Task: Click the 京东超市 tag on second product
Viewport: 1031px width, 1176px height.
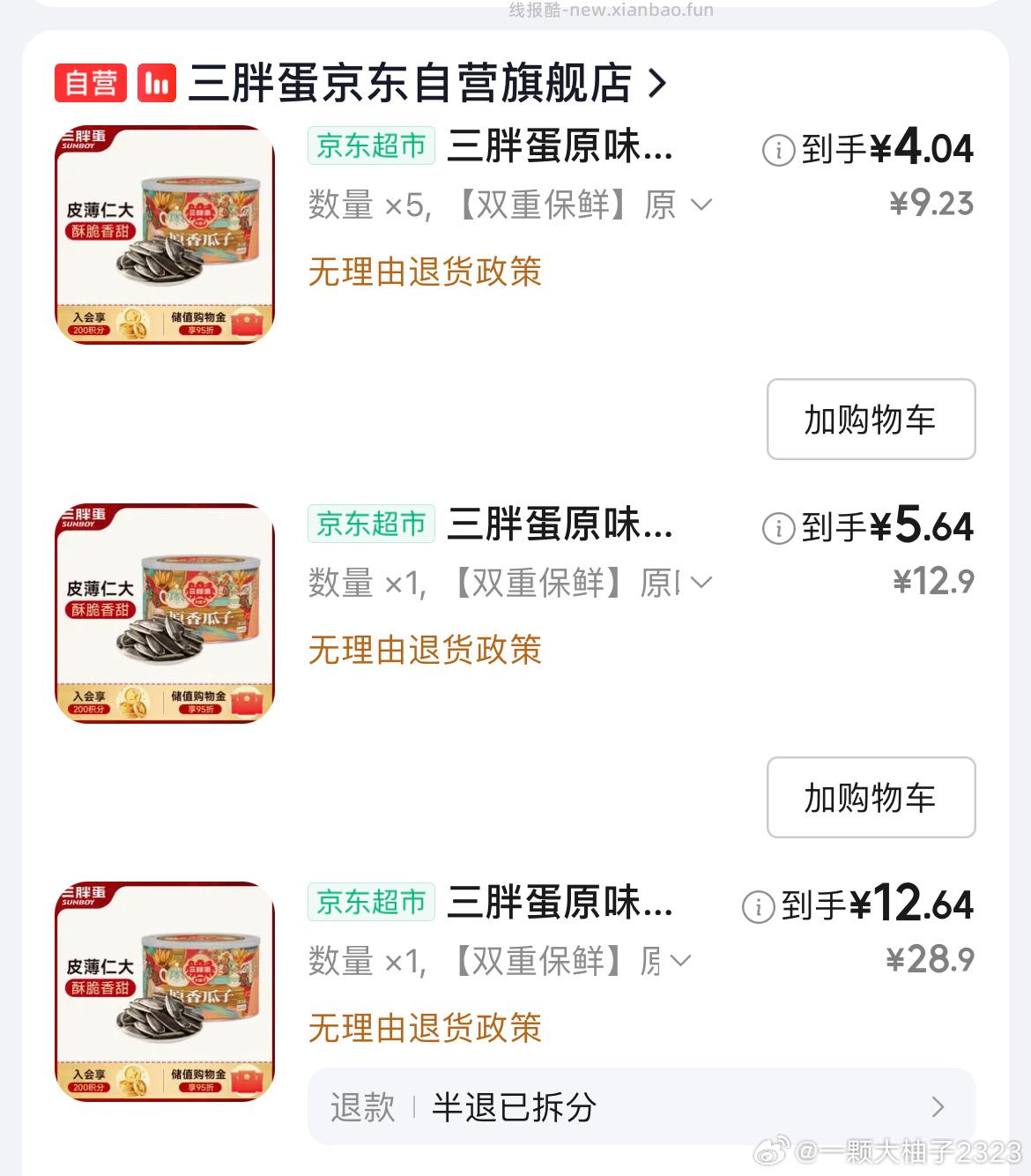Action: click(370, 524)
